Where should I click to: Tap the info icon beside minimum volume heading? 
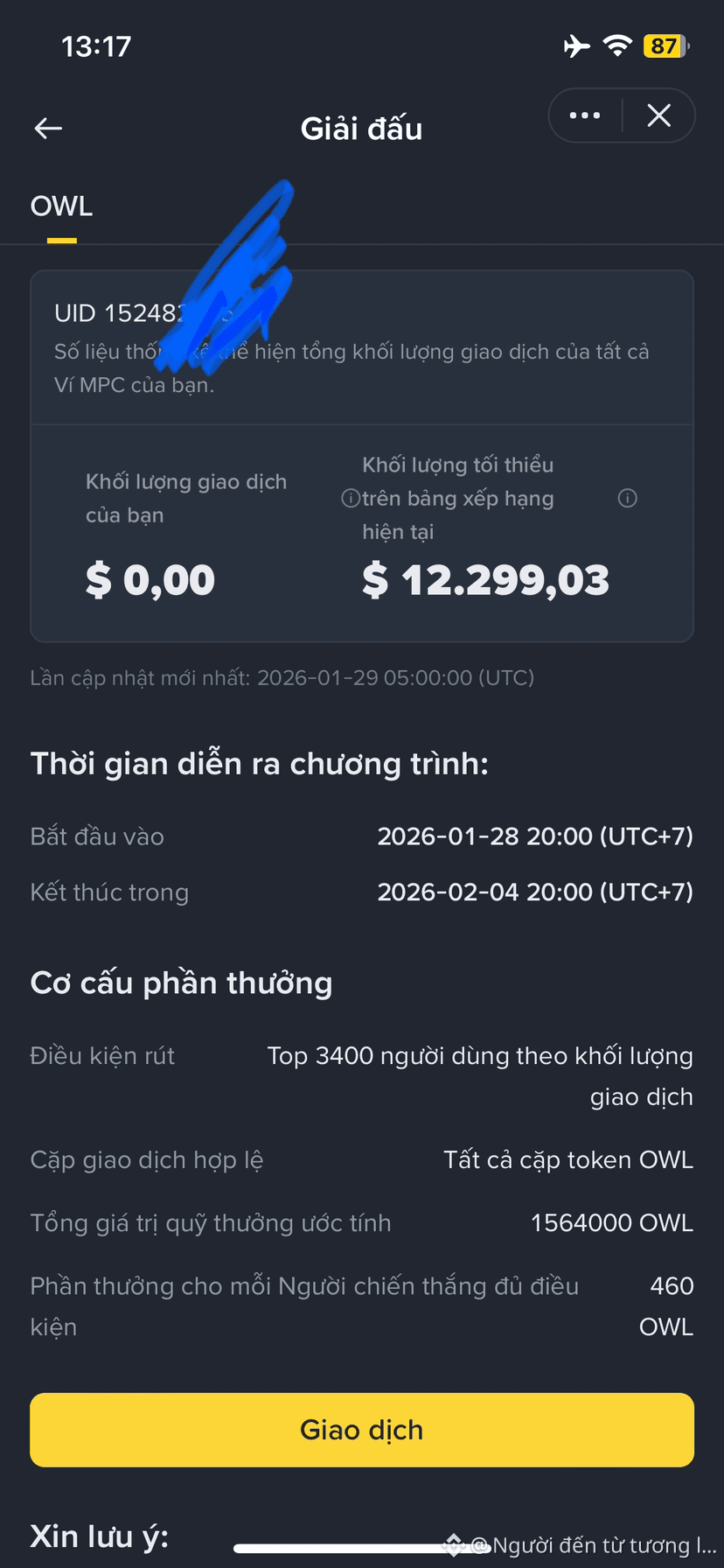click(626, 498)
